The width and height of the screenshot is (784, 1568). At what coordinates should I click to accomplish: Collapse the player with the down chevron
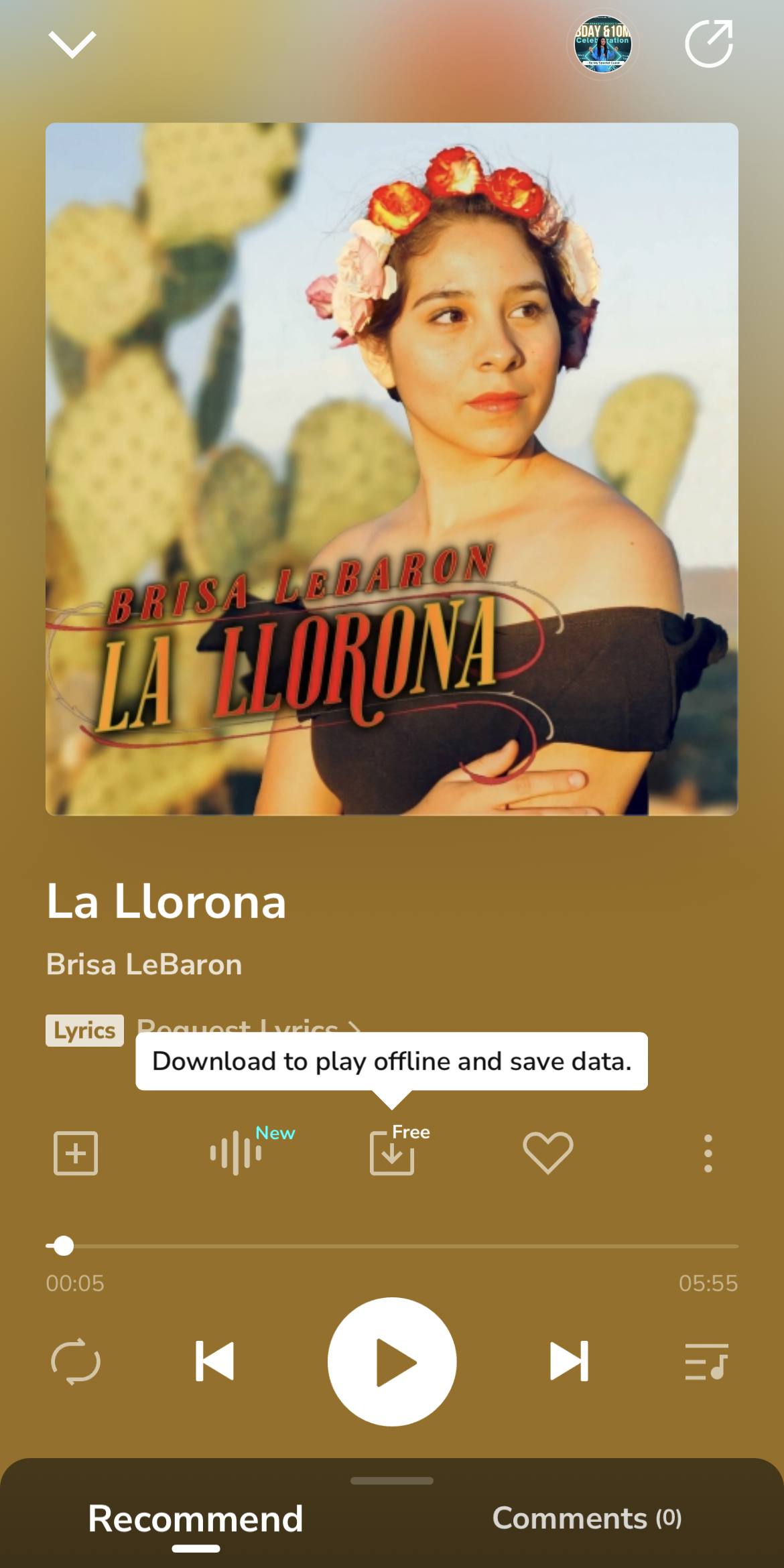[72, 44]
